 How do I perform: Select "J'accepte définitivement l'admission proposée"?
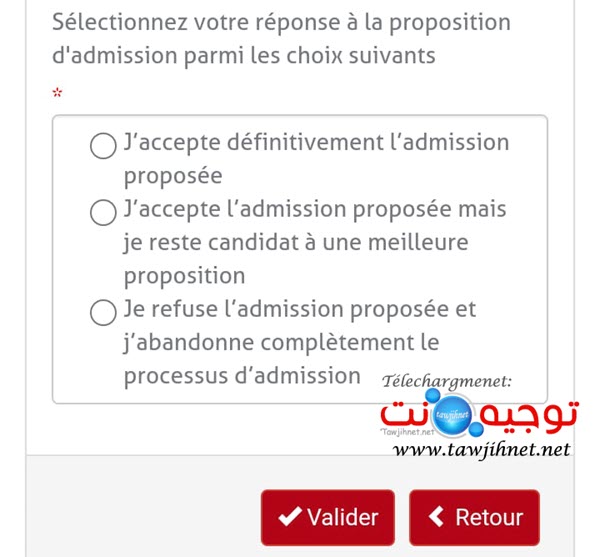pyautogui.click(x=103, y=146)
